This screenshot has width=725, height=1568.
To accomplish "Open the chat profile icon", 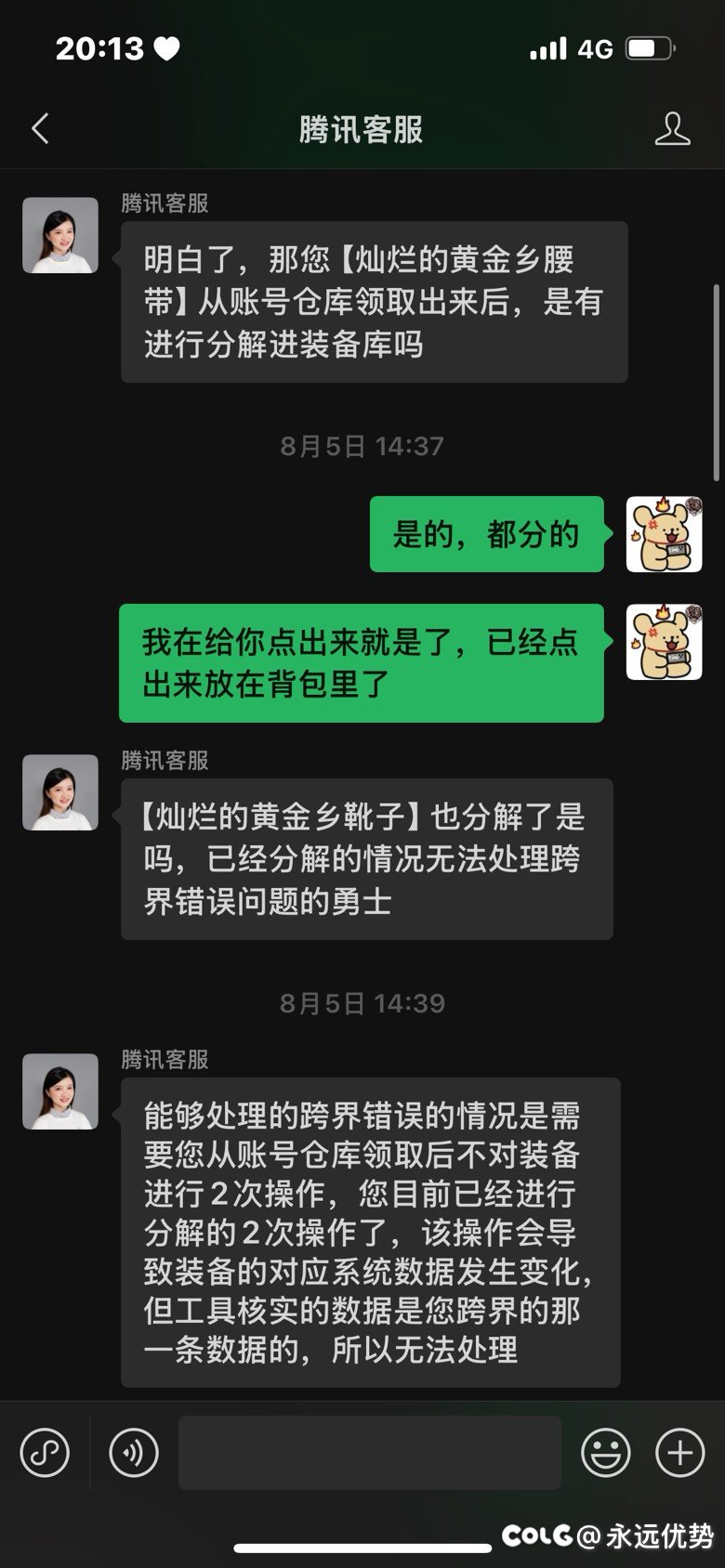I will [x=672, y=129].
